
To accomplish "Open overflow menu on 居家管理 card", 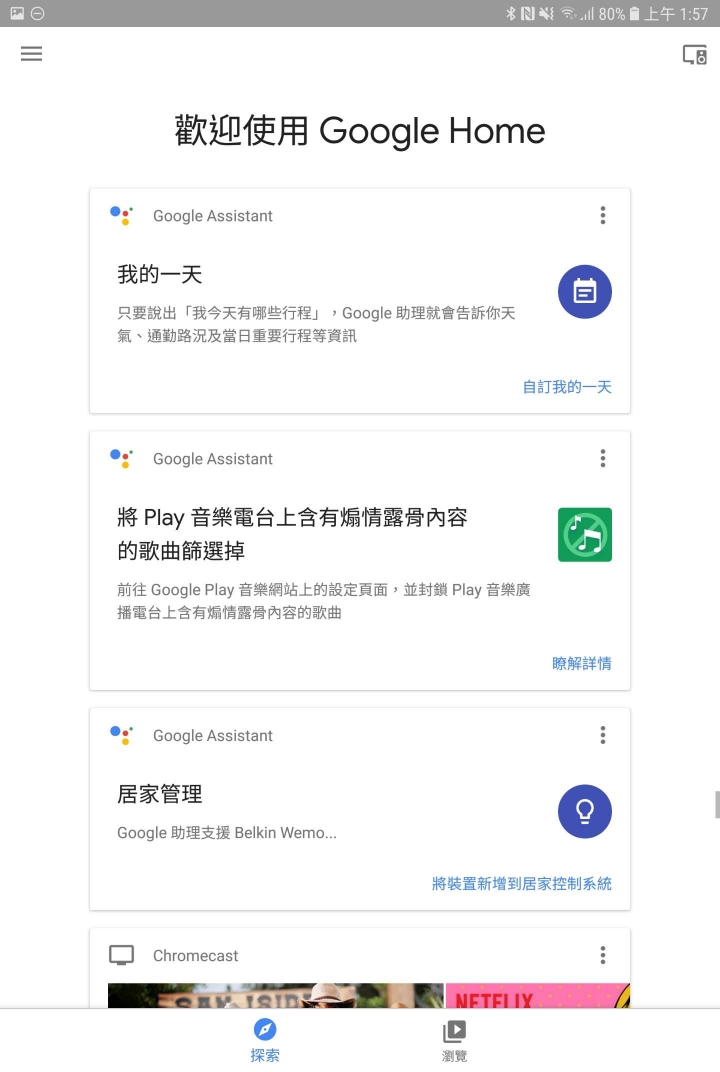I will [x=602, y=735].
